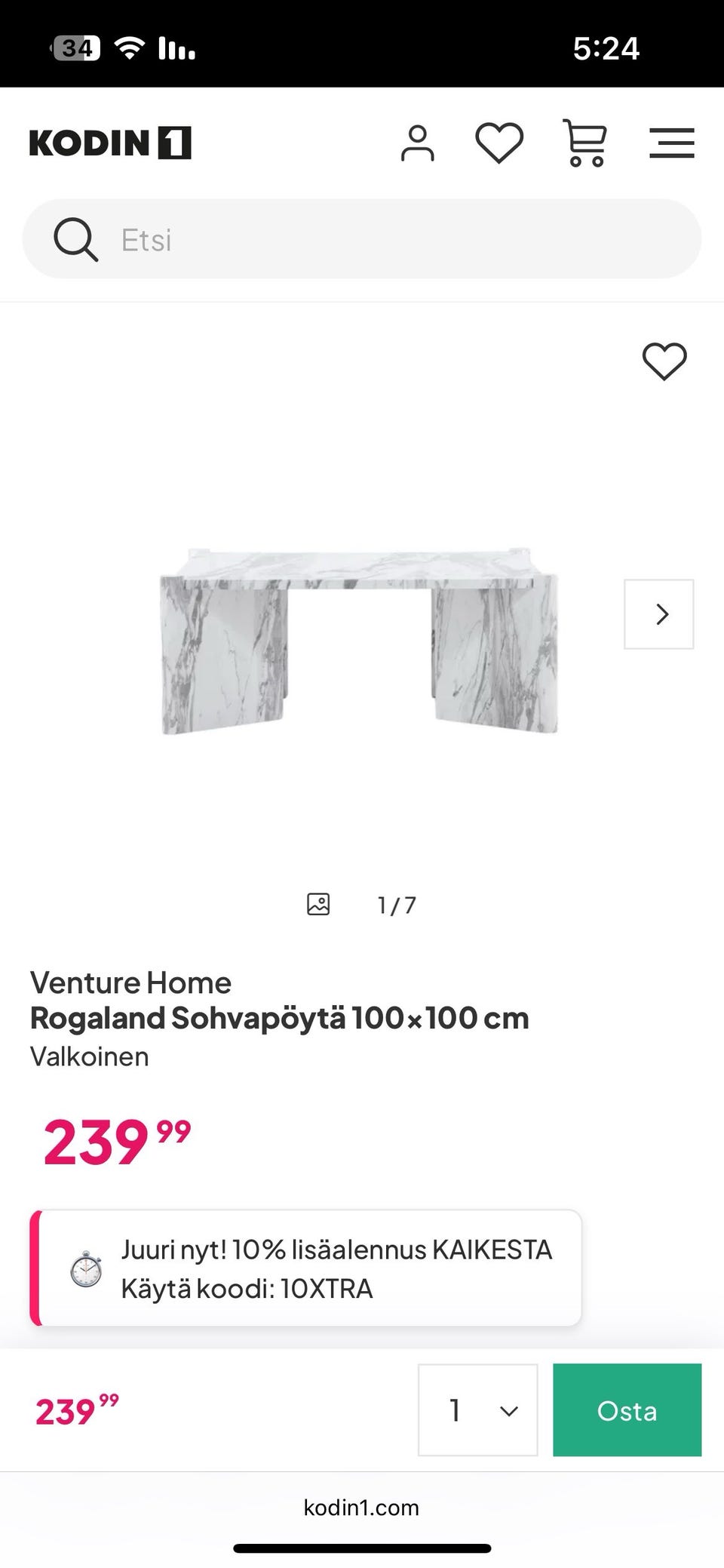
Task: Open the hamburger menu
Action: point(671,143)
